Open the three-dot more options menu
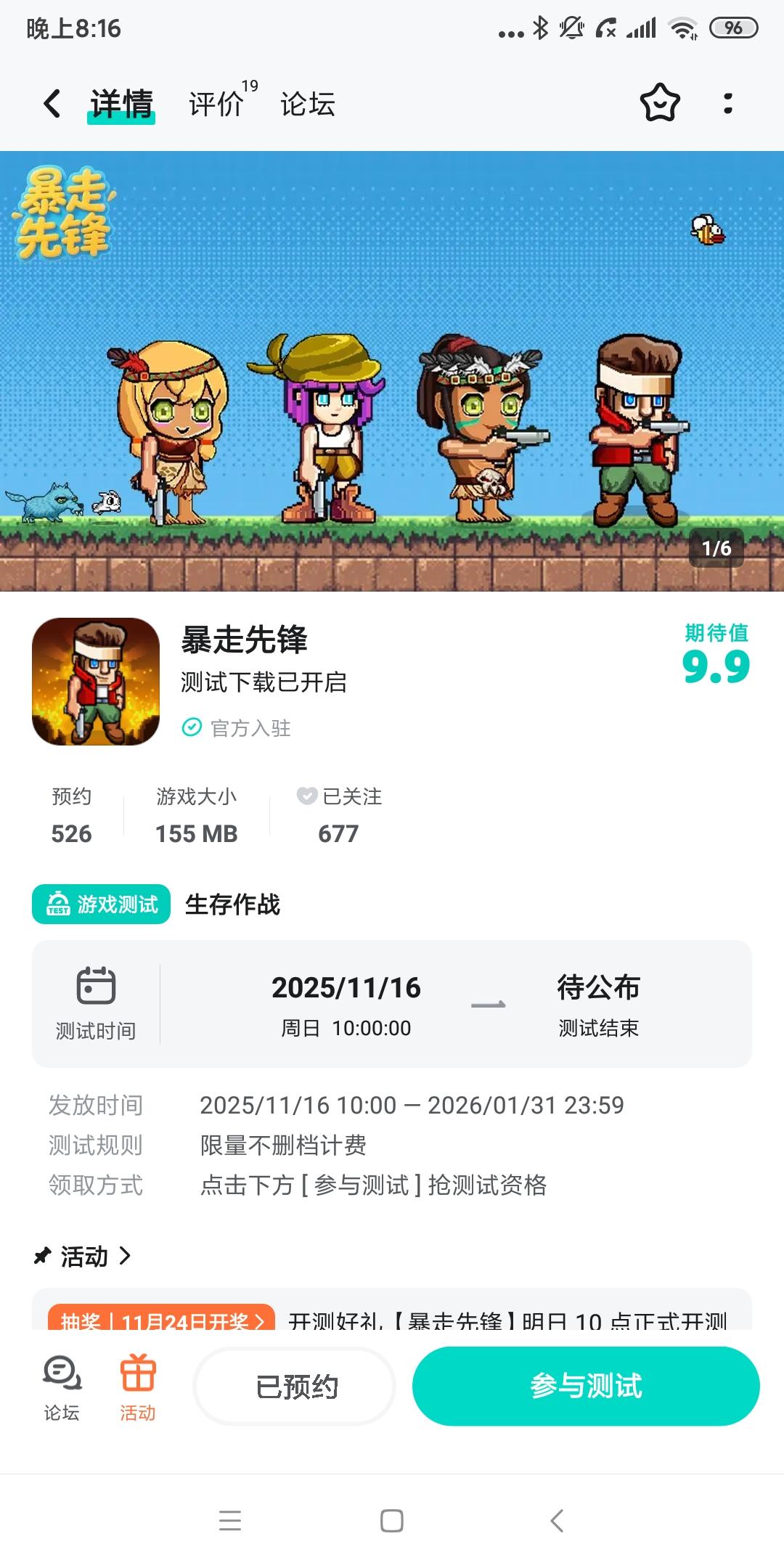The height and width of the screenshot is (1568, 784). [x=729, y=104]
